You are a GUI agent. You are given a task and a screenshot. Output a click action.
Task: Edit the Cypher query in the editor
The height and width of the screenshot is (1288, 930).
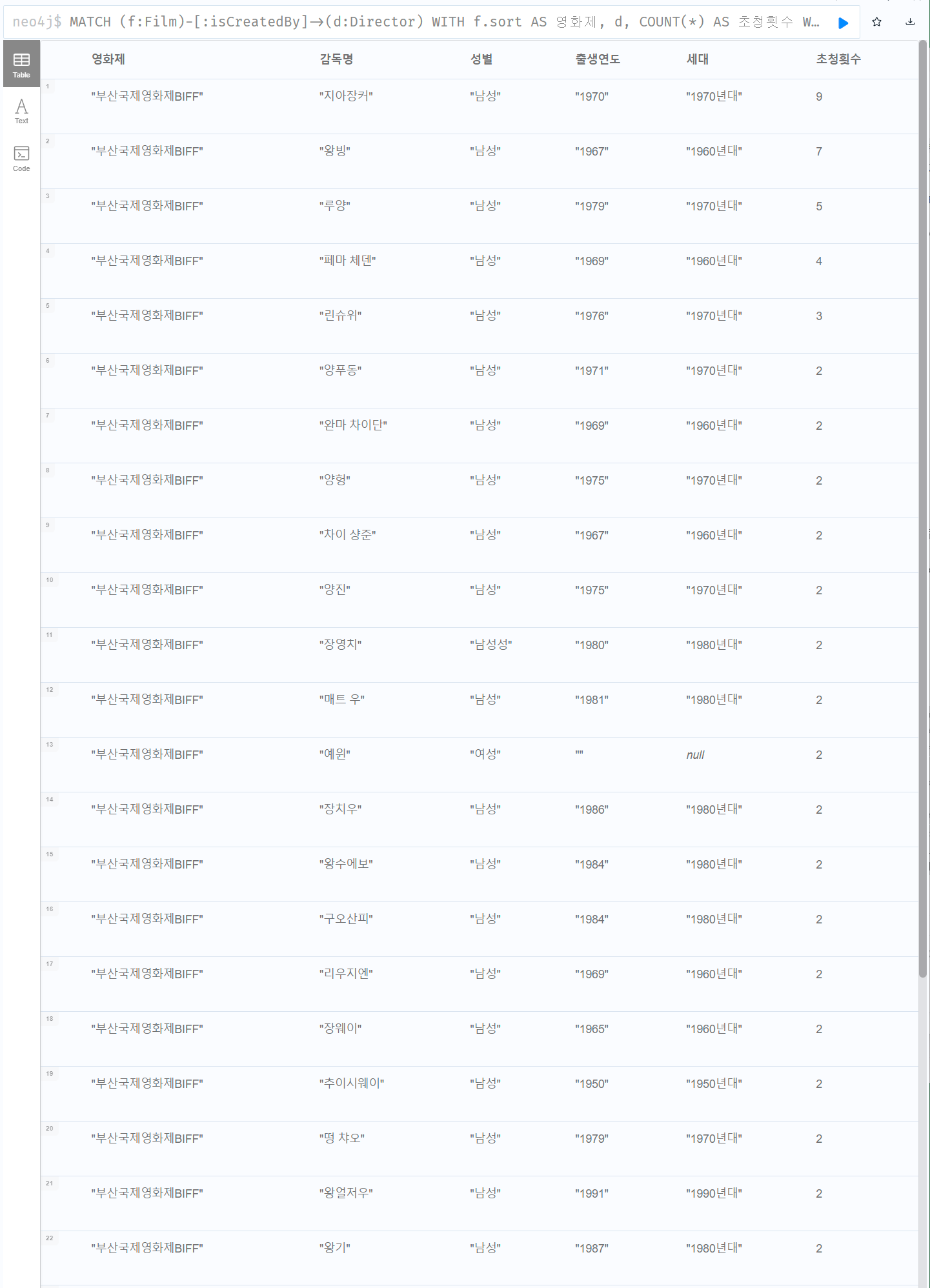413,22
